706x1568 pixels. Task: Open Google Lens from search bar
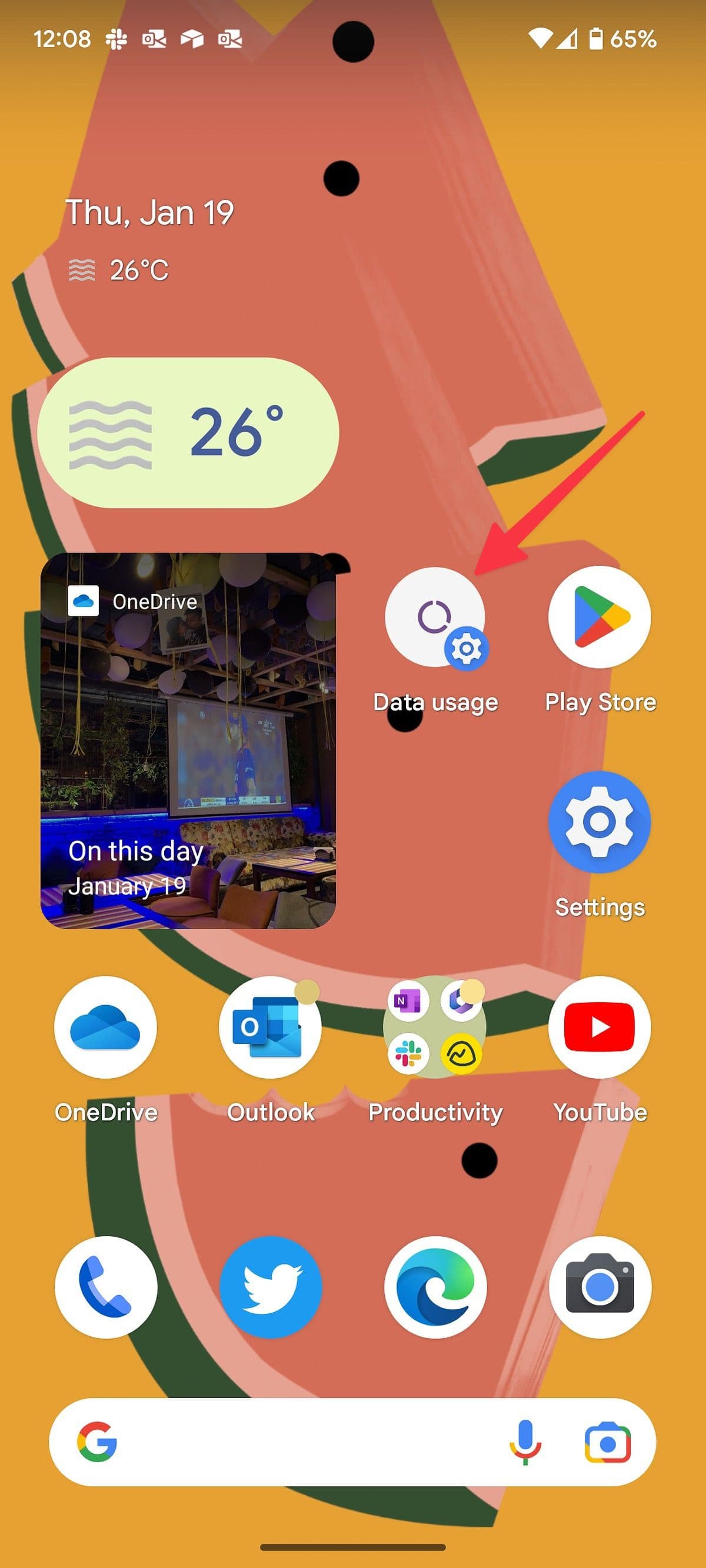pyautogui.click(x=607, y=1443)
